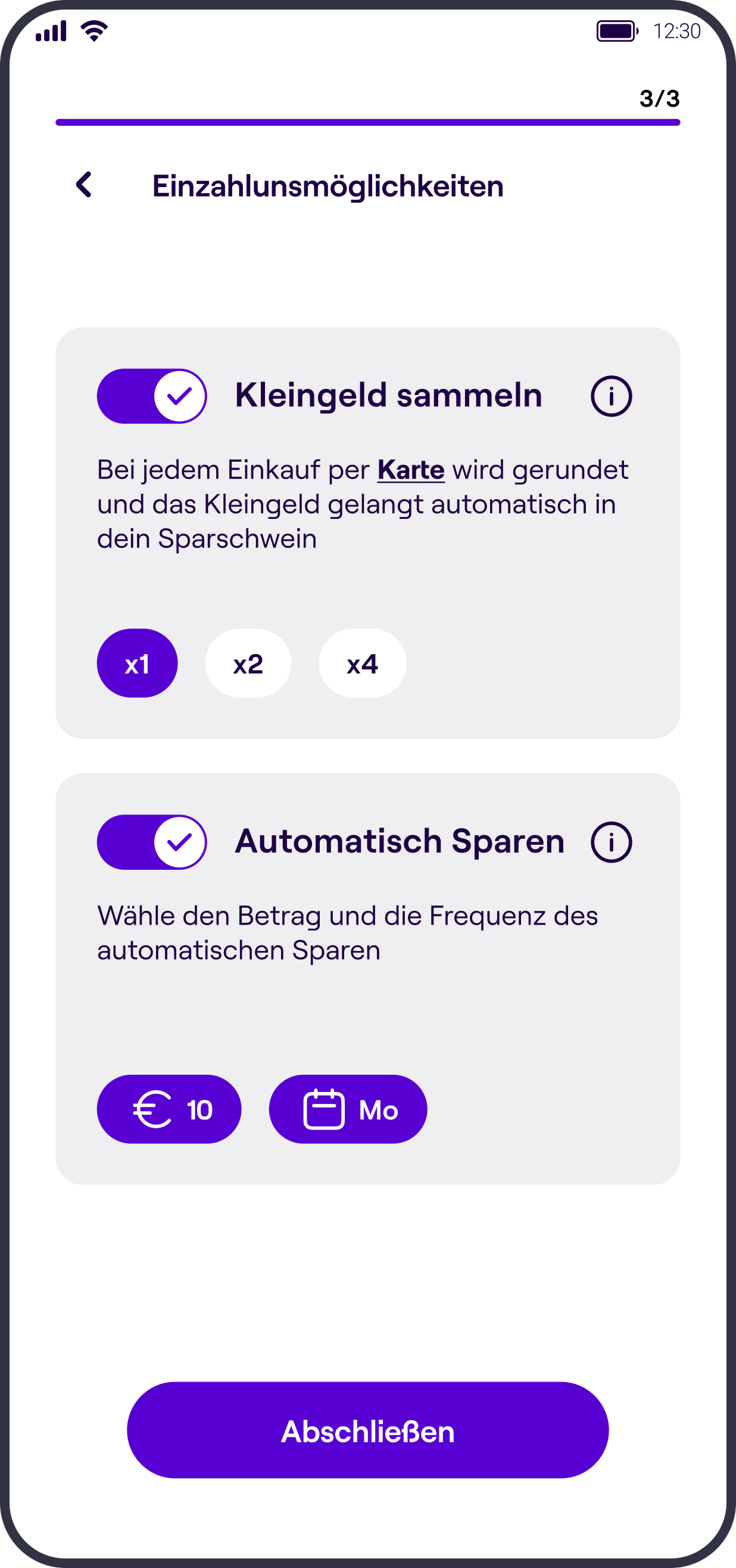Image resolution: width=736 pixels, height=1568 pixels.
Task: Open the Einzahlunsmöglichkeiten header
Action: pyautogui.click(x=328, y=185)
